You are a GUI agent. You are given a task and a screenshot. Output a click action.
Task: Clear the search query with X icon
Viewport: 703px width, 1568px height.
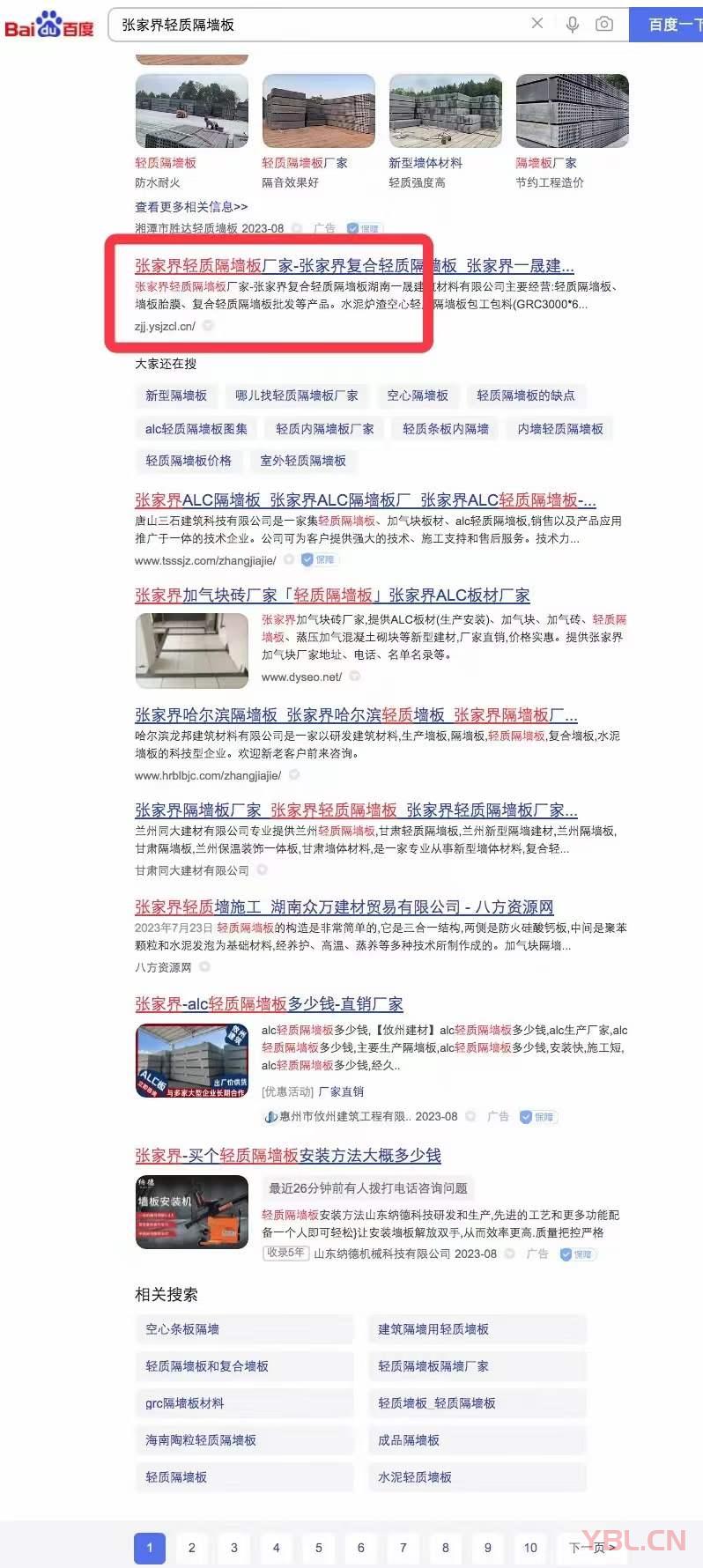click(536, 24)
